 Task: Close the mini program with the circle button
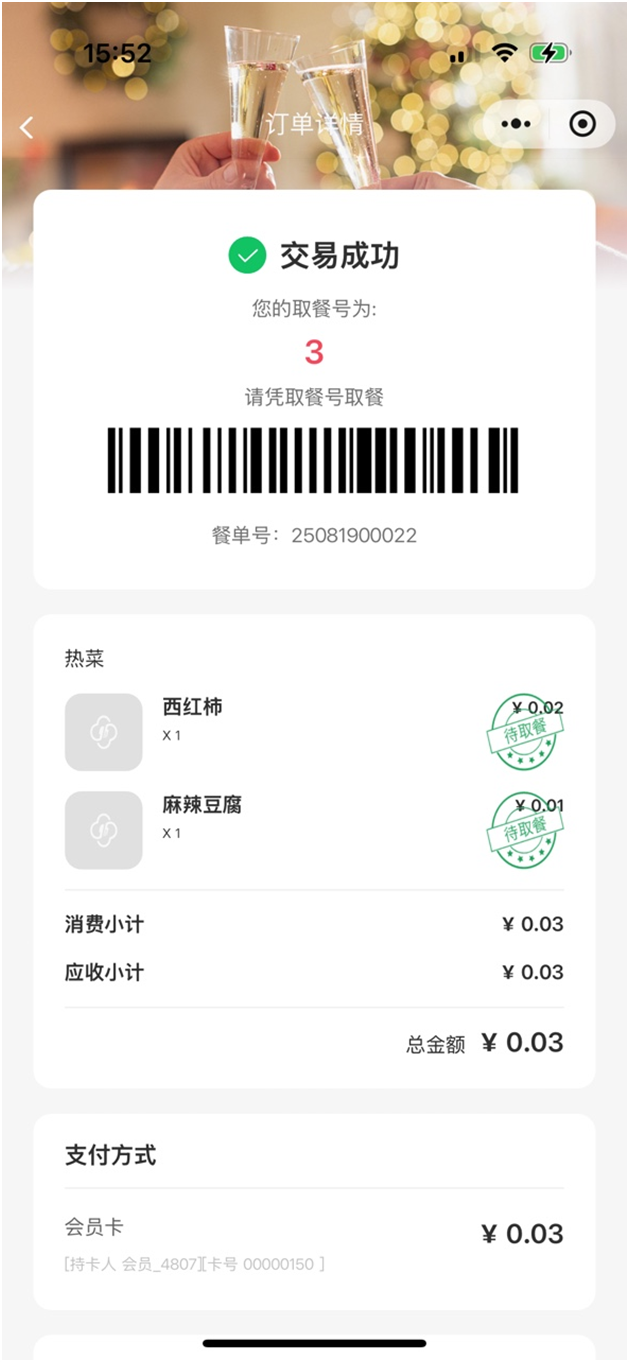(581, 125)
